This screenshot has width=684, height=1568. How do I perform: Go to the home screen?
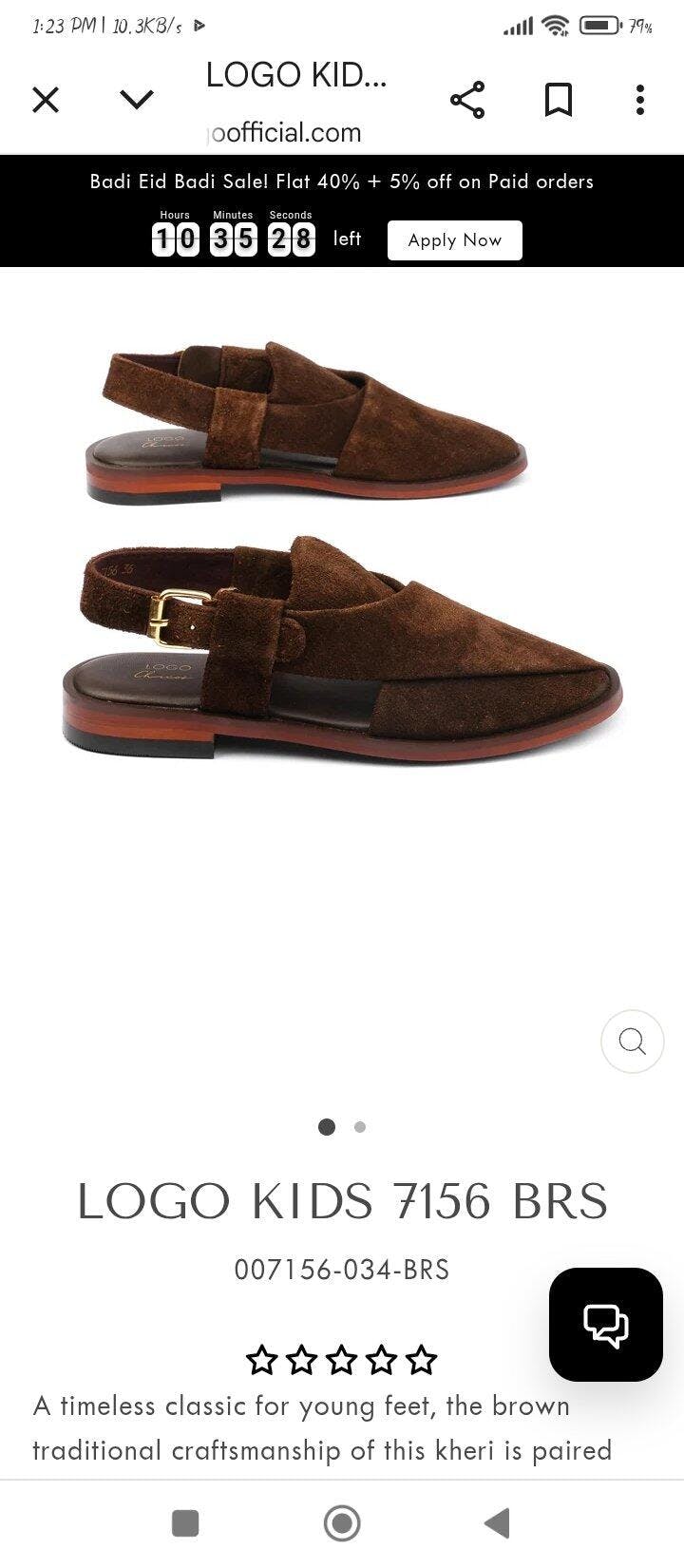pos(342,1523)
